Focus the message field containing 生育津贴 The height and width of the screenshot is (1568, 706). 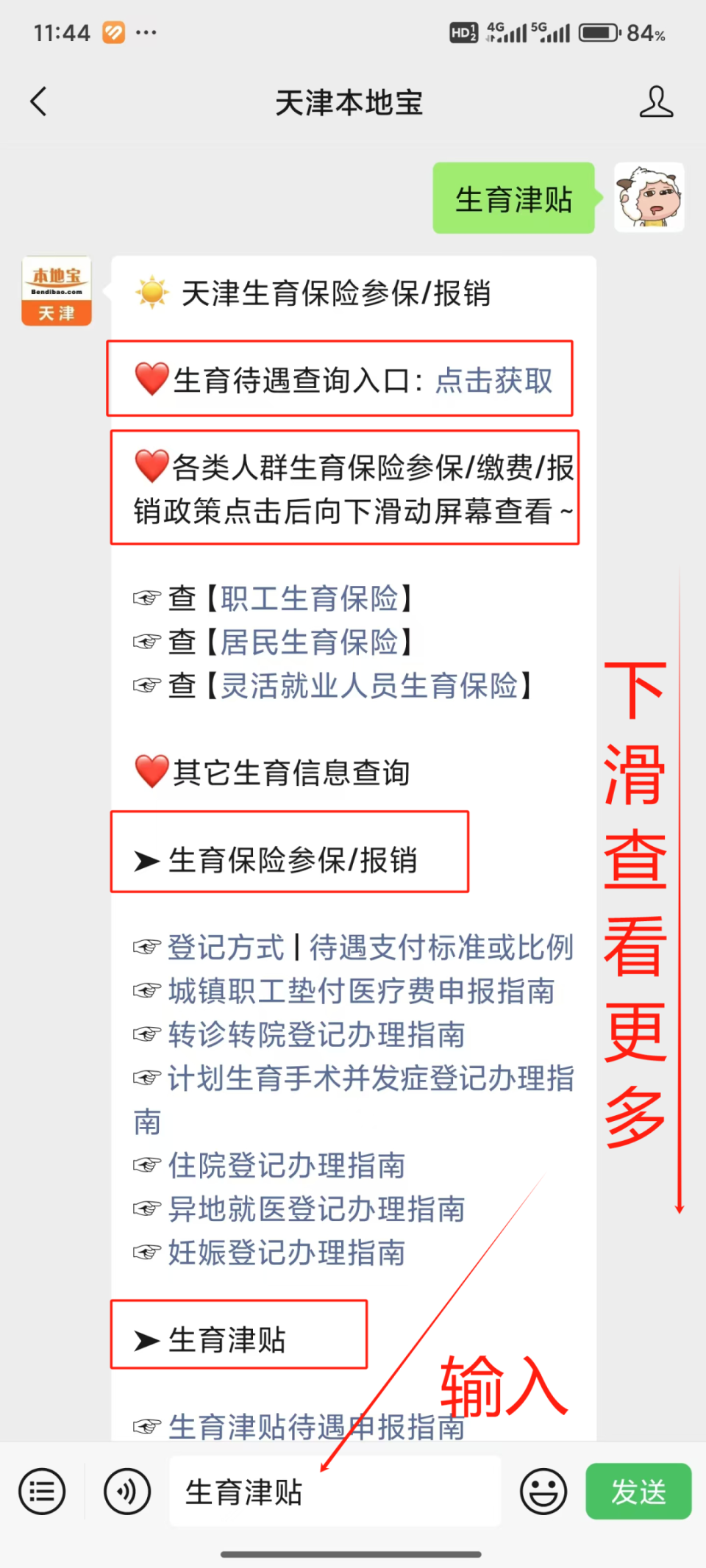(x=335, y=1491)
